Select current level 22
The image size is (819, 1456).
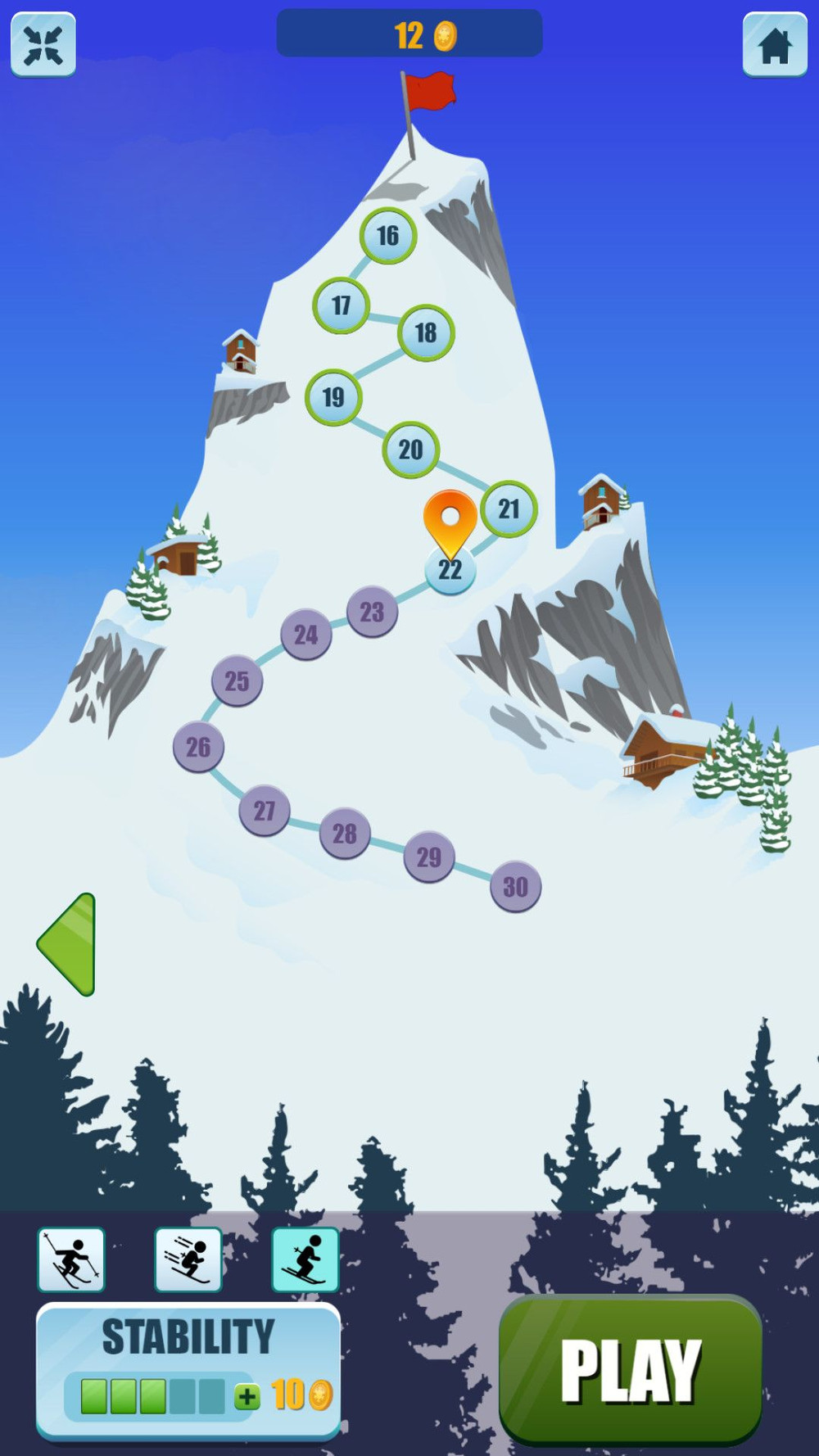coord(450,570)
